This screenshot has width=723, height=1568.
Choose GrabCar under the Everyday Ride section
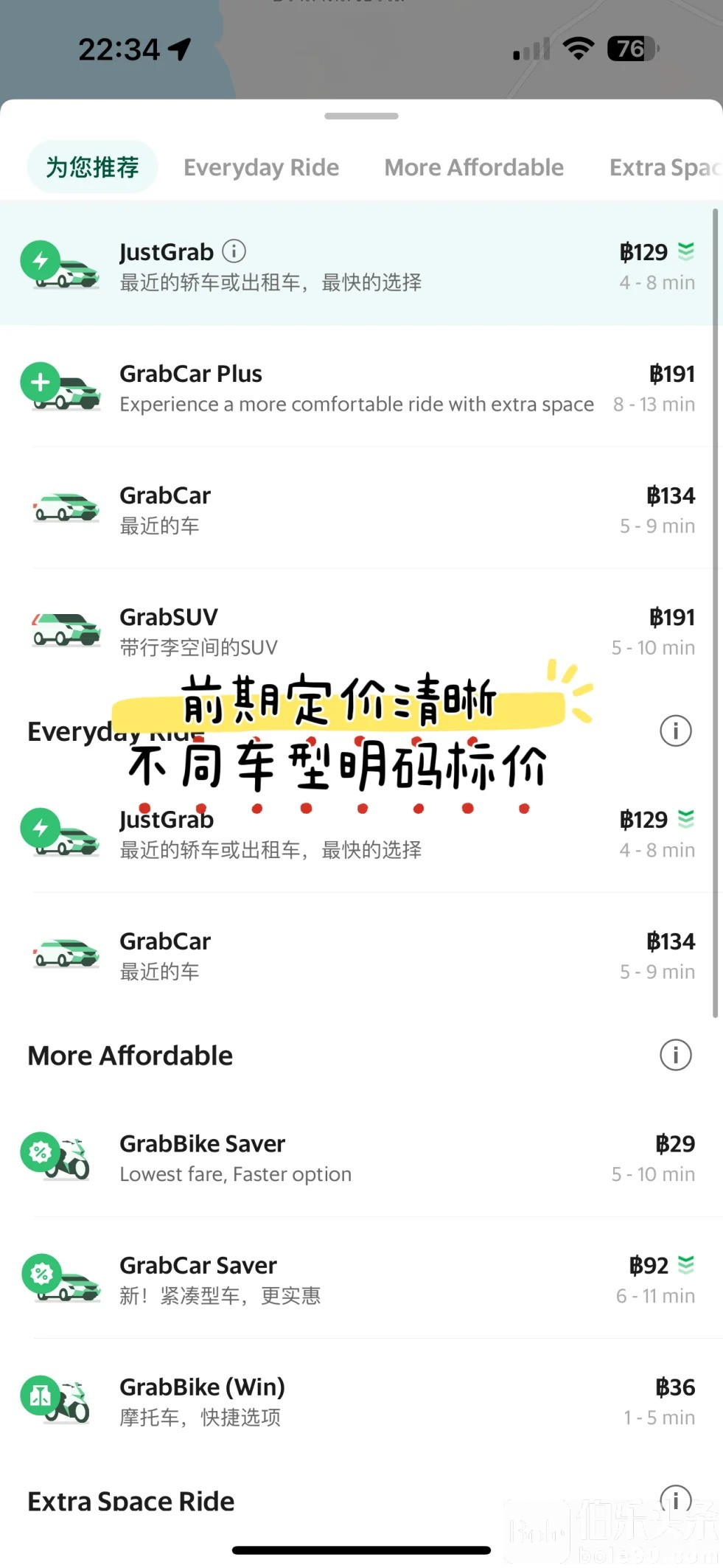361,955
